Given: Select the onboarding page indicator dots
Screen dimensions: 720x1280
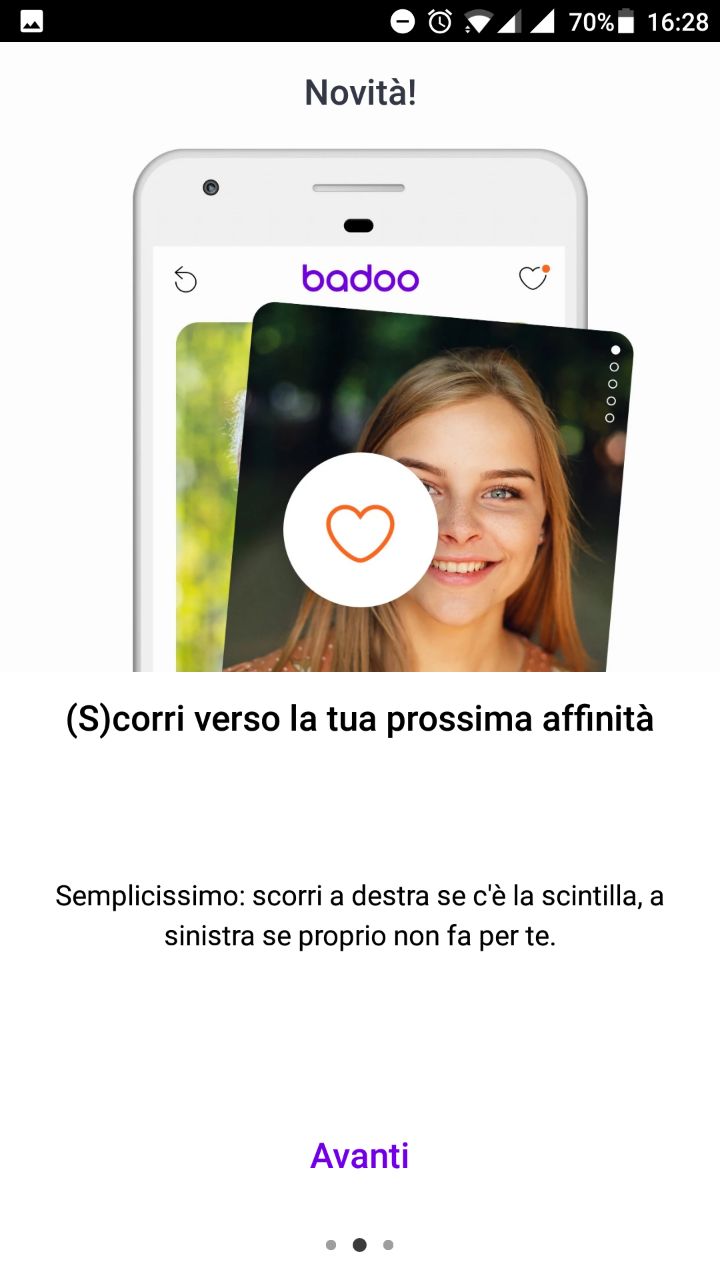Looking at the screenshot, I should pos(359,1245).
